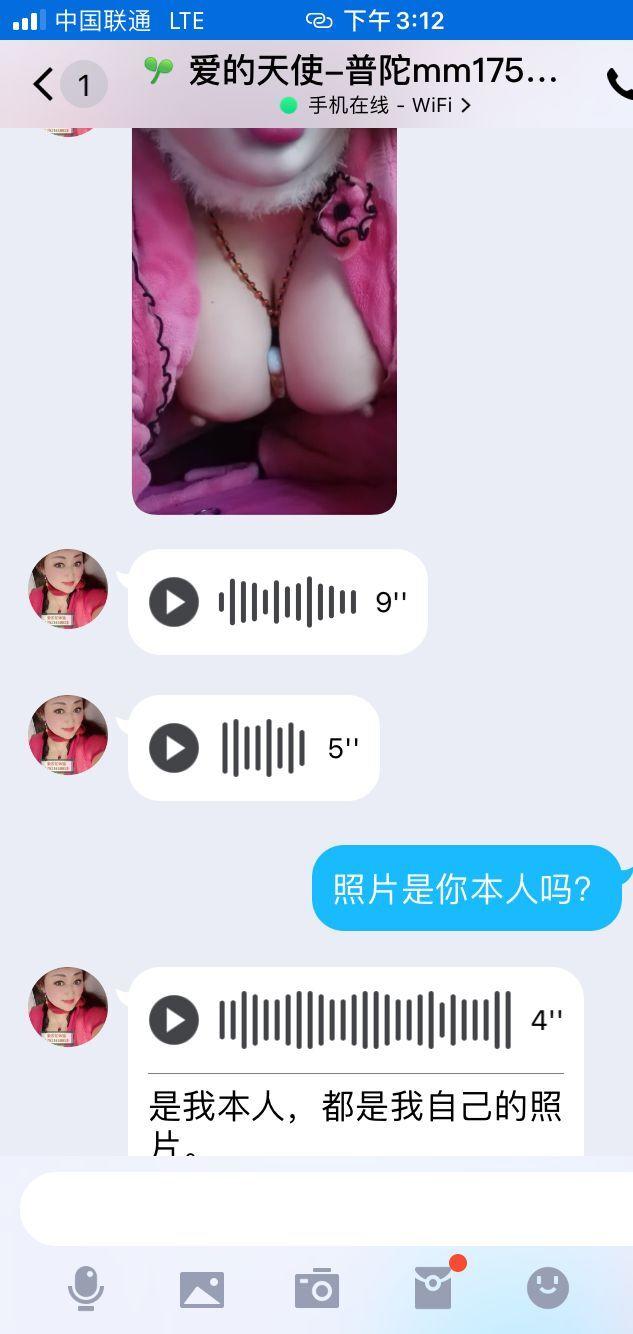This screenshot has height=1334, width=633.
Task: Open the red packet option
Action: [x=433, y=1288]
